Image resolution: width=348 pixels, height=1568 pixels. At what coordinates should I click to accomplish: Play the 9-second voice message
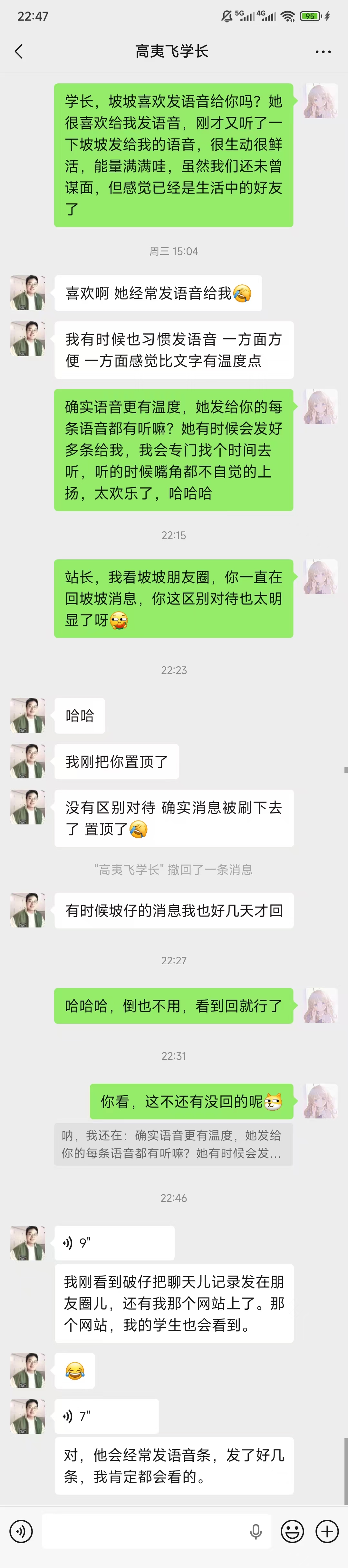114,1242
